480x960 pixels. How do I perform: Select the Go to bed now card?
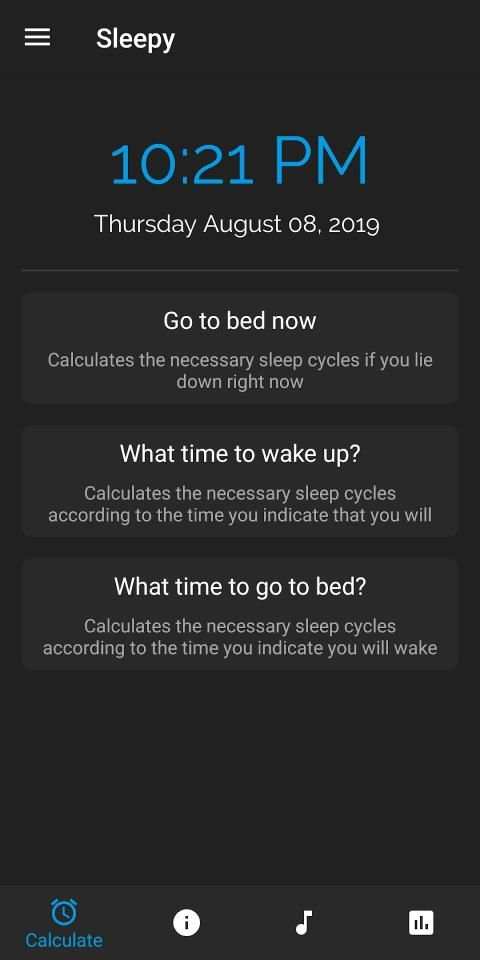click(x=240, y=348)
